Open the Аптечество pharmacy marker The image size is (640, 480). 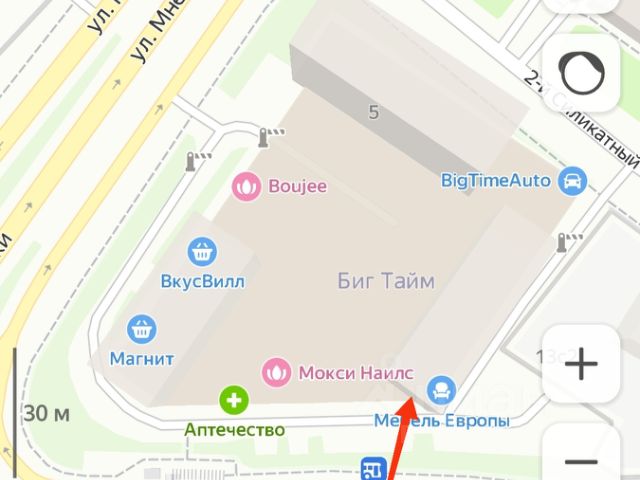point(235,402)
